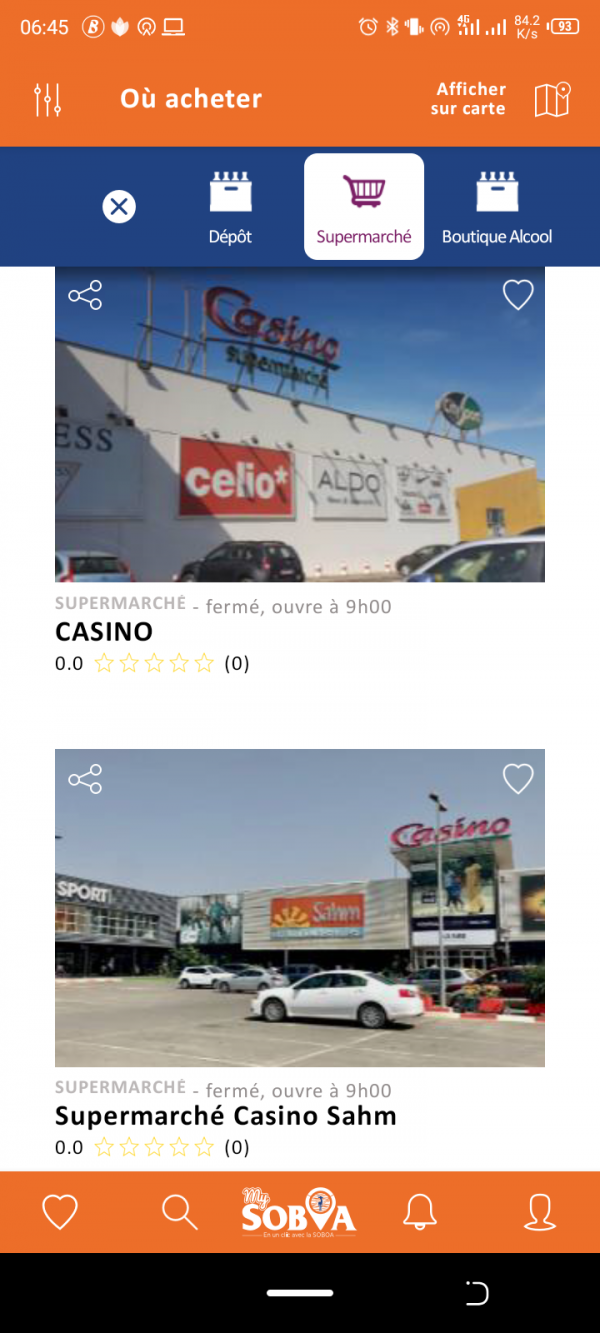Share the Supermarché Casino Sahm listing

coord(85,779)
